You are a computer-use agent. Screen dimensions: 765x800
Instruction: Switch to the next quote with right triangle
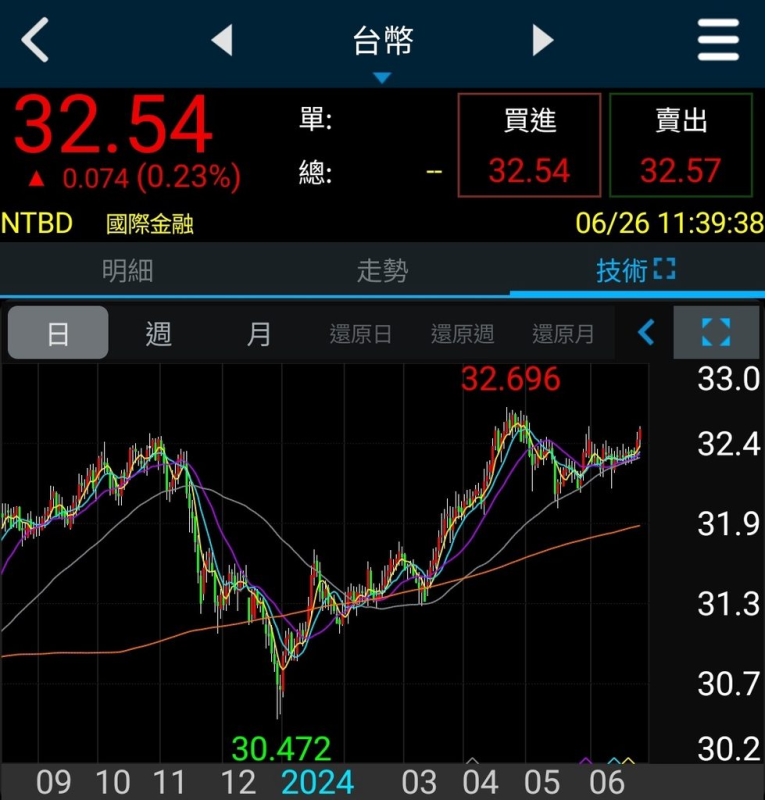pyautogui.click(x=542, y=41)
